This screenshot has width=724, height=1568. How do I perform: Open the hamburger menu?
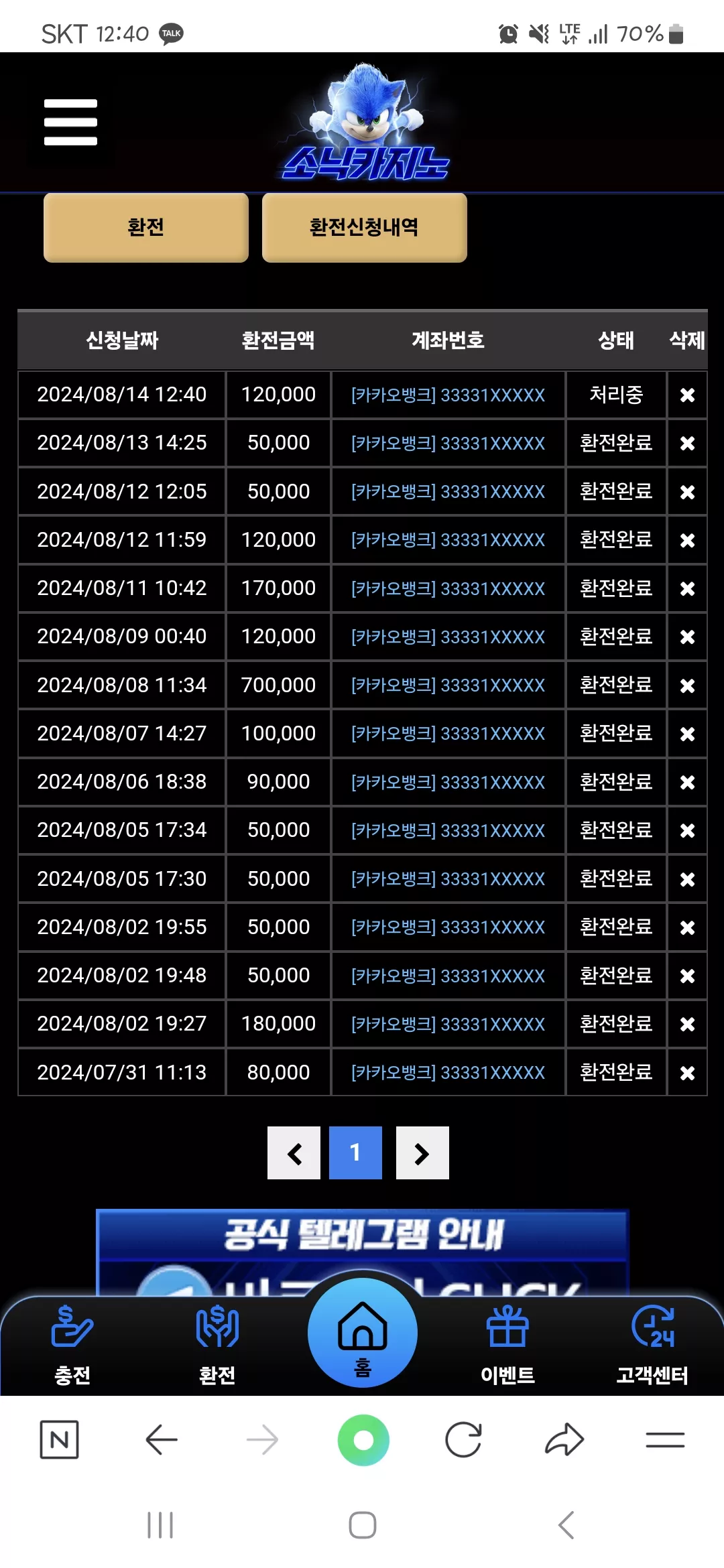tap(70, 122)
